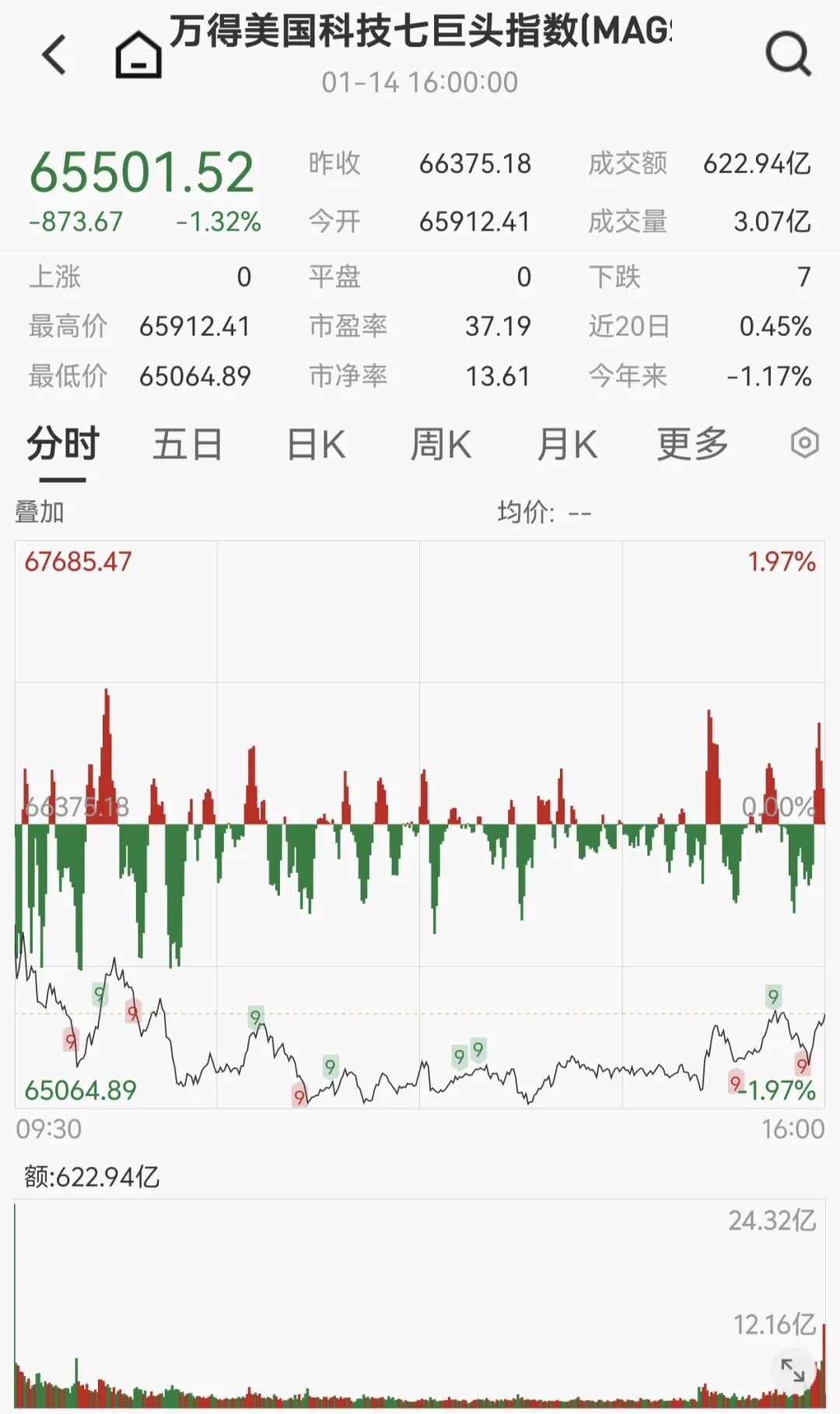Switch to the 月K chart tab
This screenshot has width=840, height=1414.
567,445
